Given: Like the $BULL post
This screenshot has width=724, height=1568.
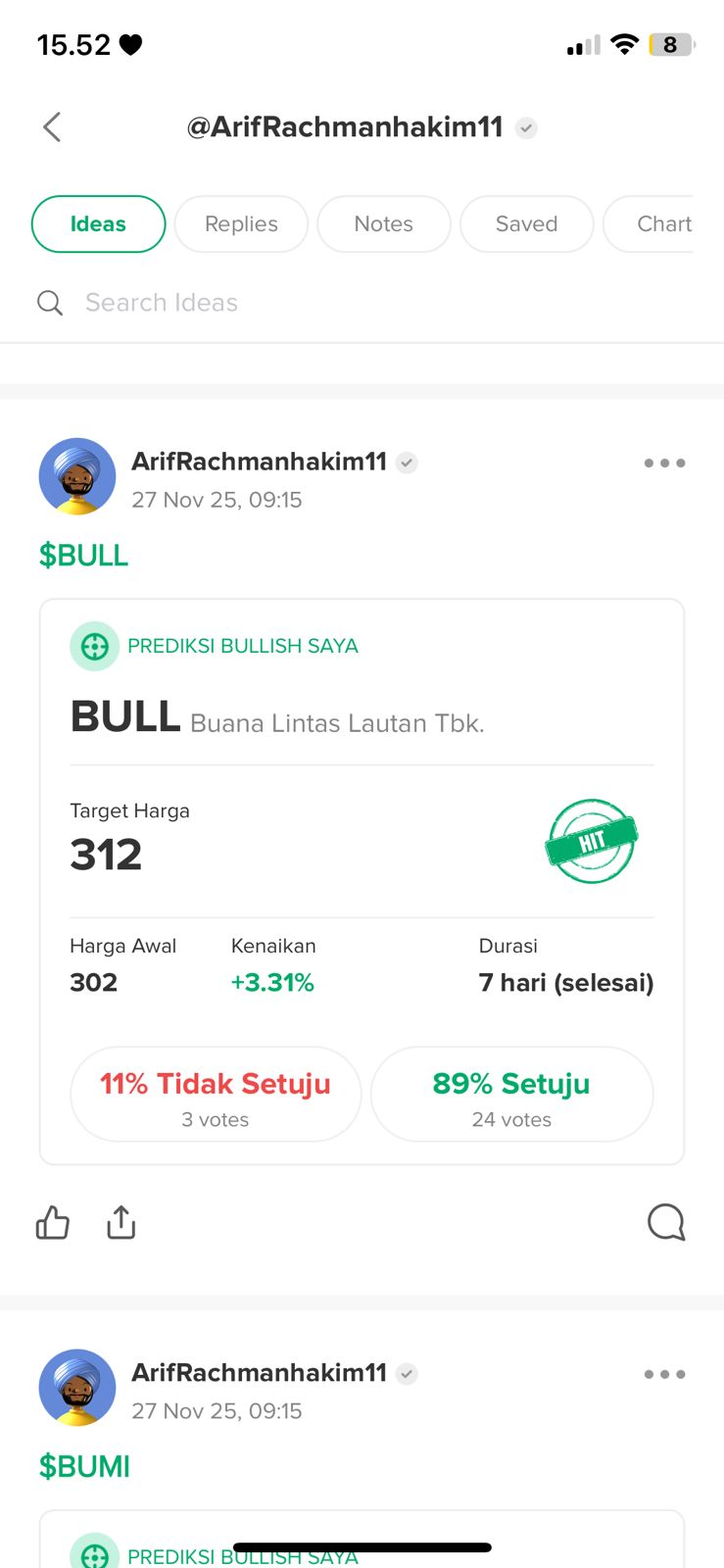Looking at the screenshot, I should coord(53,1222).
